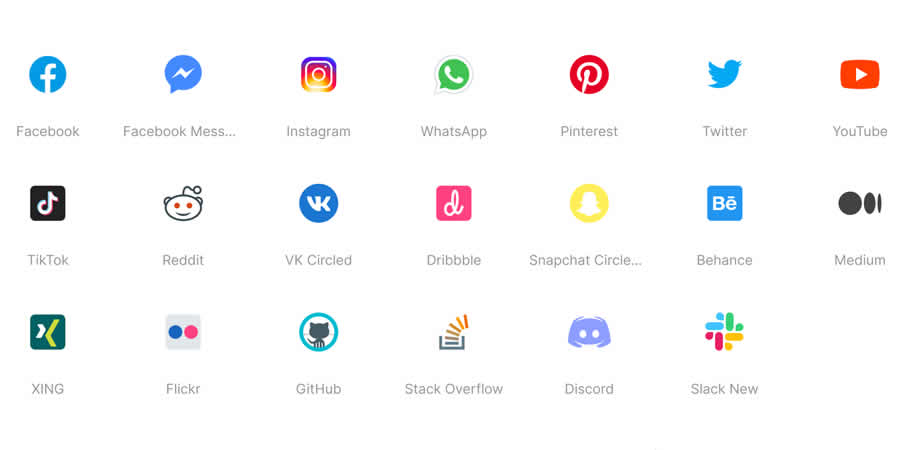Open the Dribbble icon
Image resolution: width=900 pixels, height=450 pixels.
tap(453, 204)
